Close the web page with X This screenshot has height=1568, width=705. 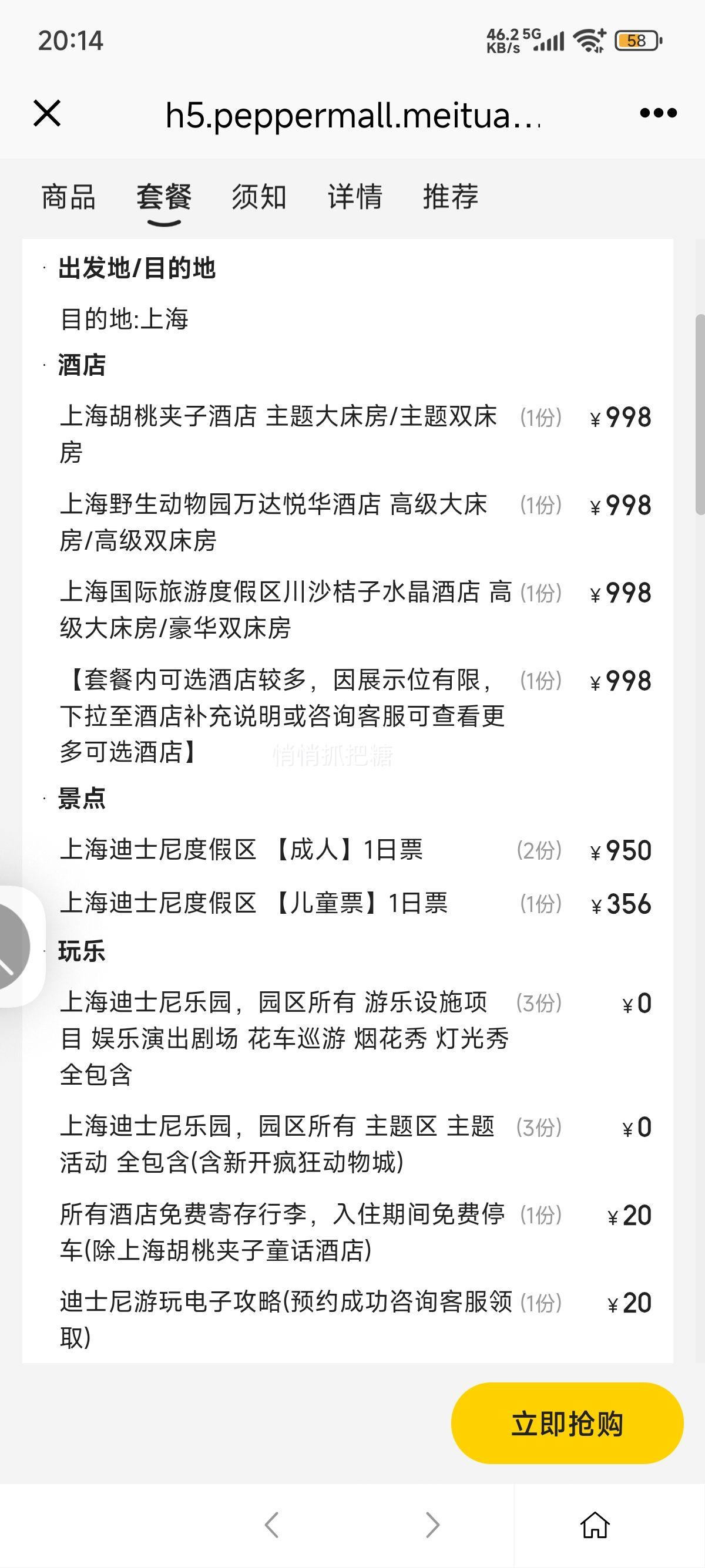pos(47,114)
